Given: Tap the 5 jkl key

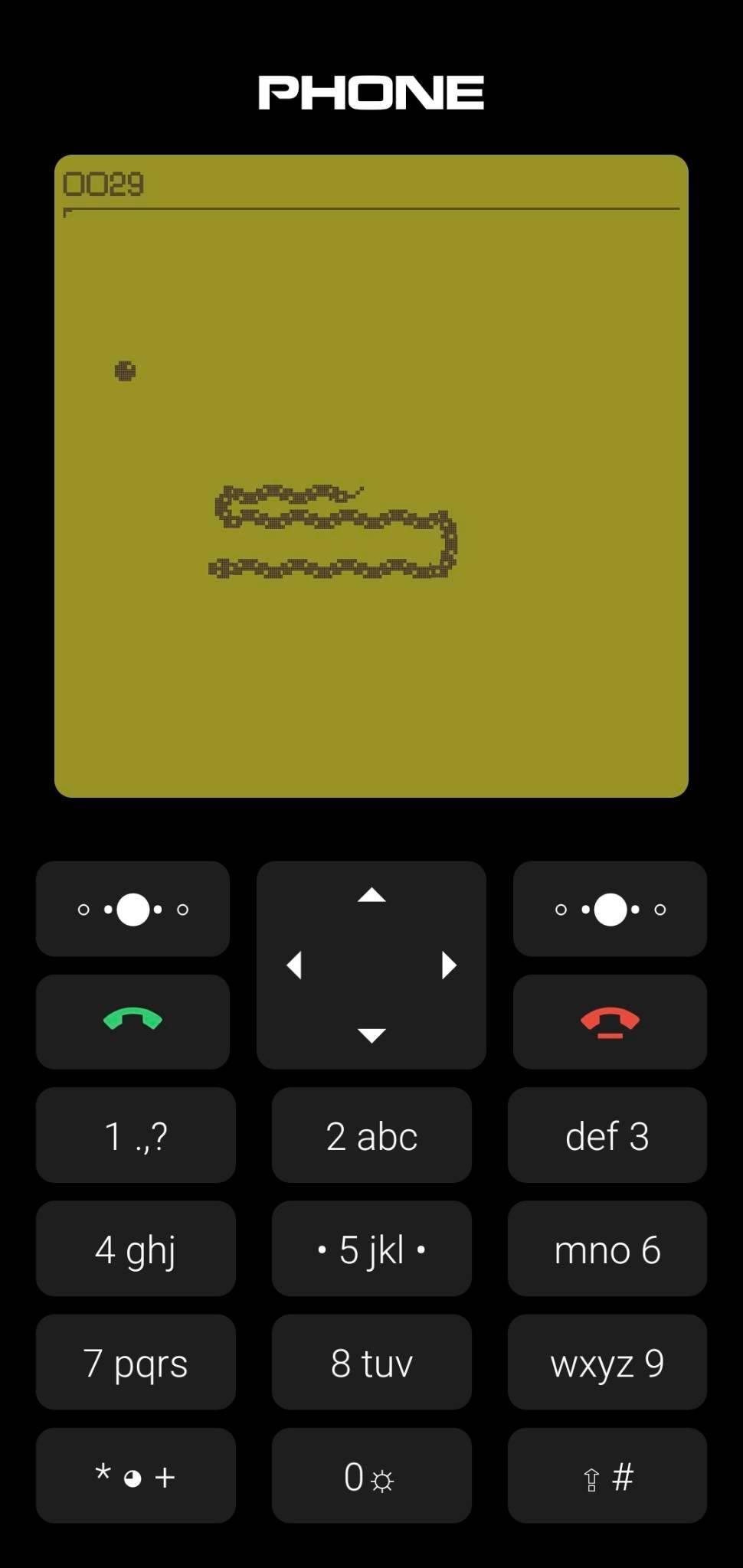Looking at the screenshot, I should [371, 1249].
